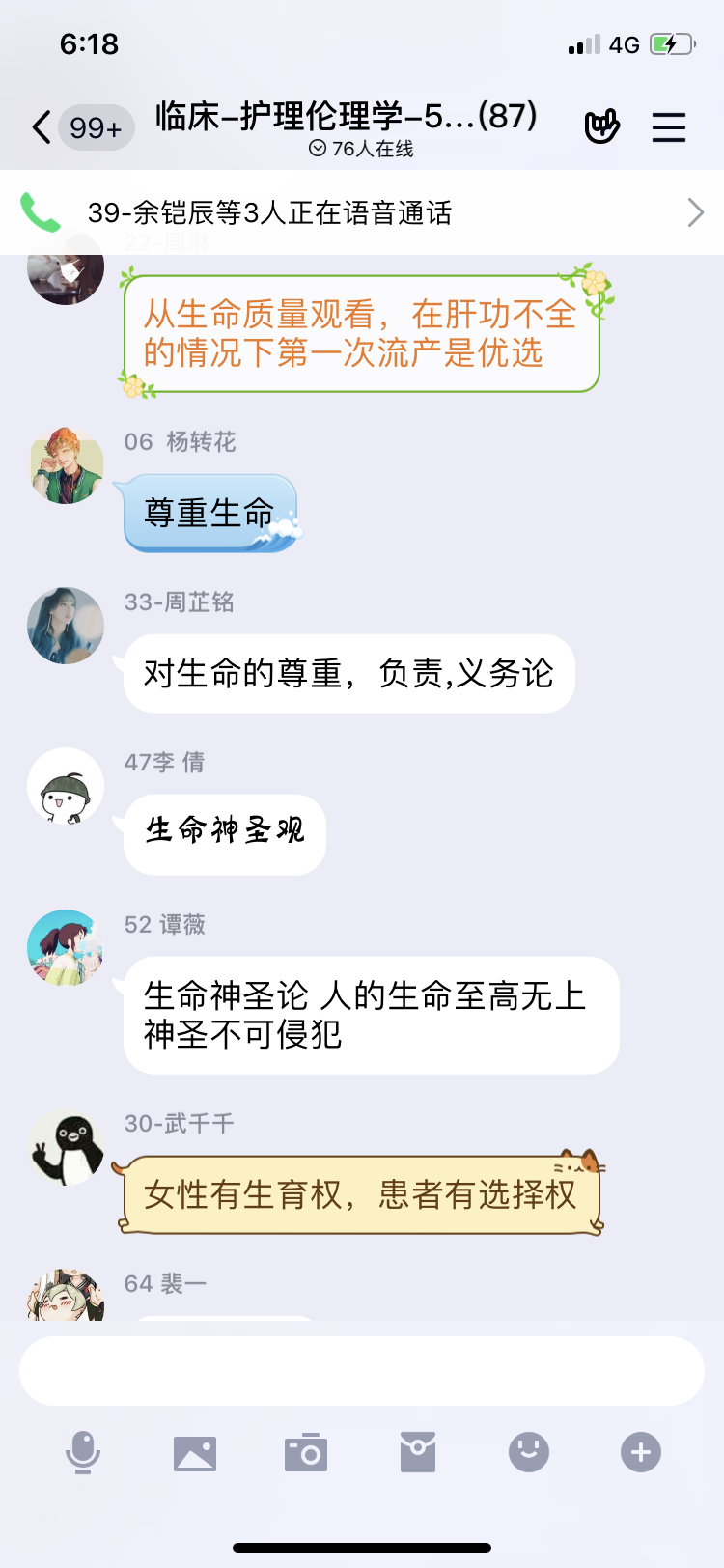Screen dimensions: 724x1568
Task: Open the photo gallery picker
Action: click(195, 1452)
